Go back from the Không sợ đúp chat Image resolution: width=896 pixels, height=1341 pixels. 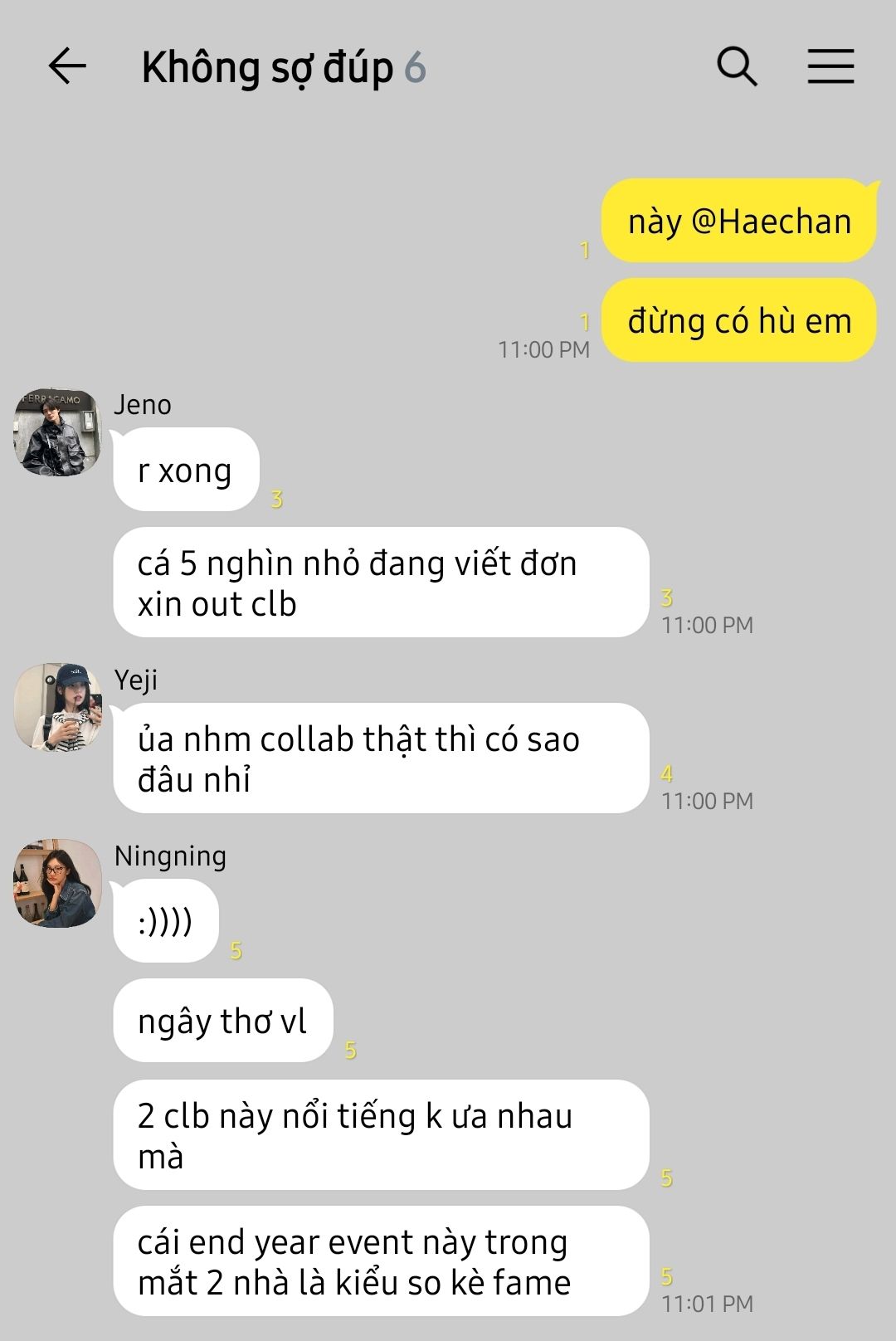pos(67,66)
